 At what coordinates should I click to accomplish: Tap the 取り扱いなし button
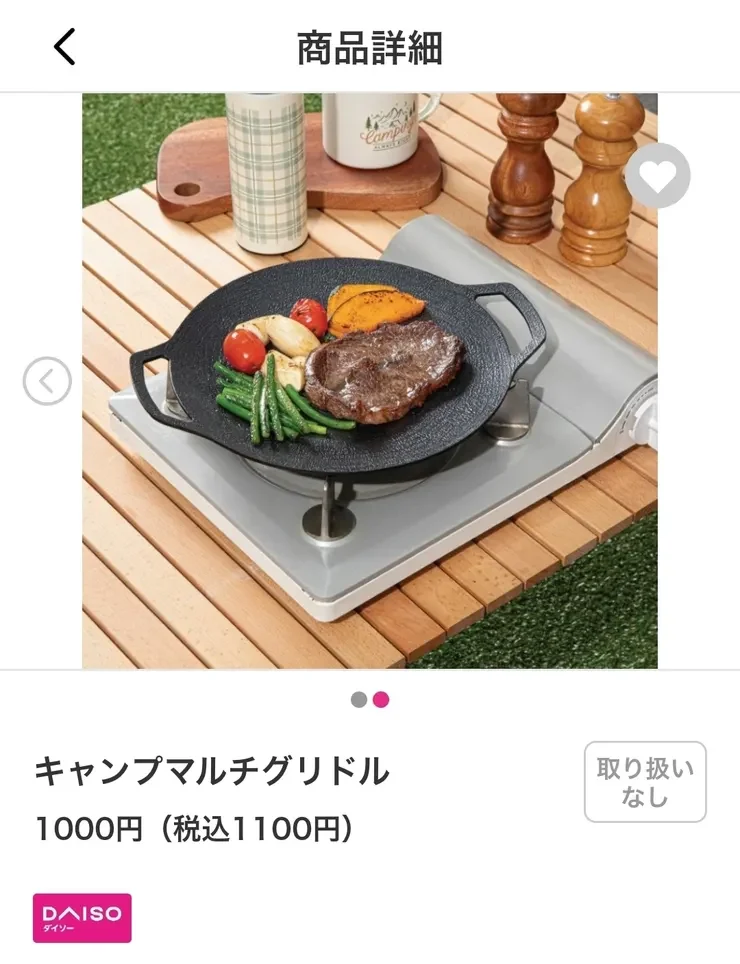click(644, 782)
